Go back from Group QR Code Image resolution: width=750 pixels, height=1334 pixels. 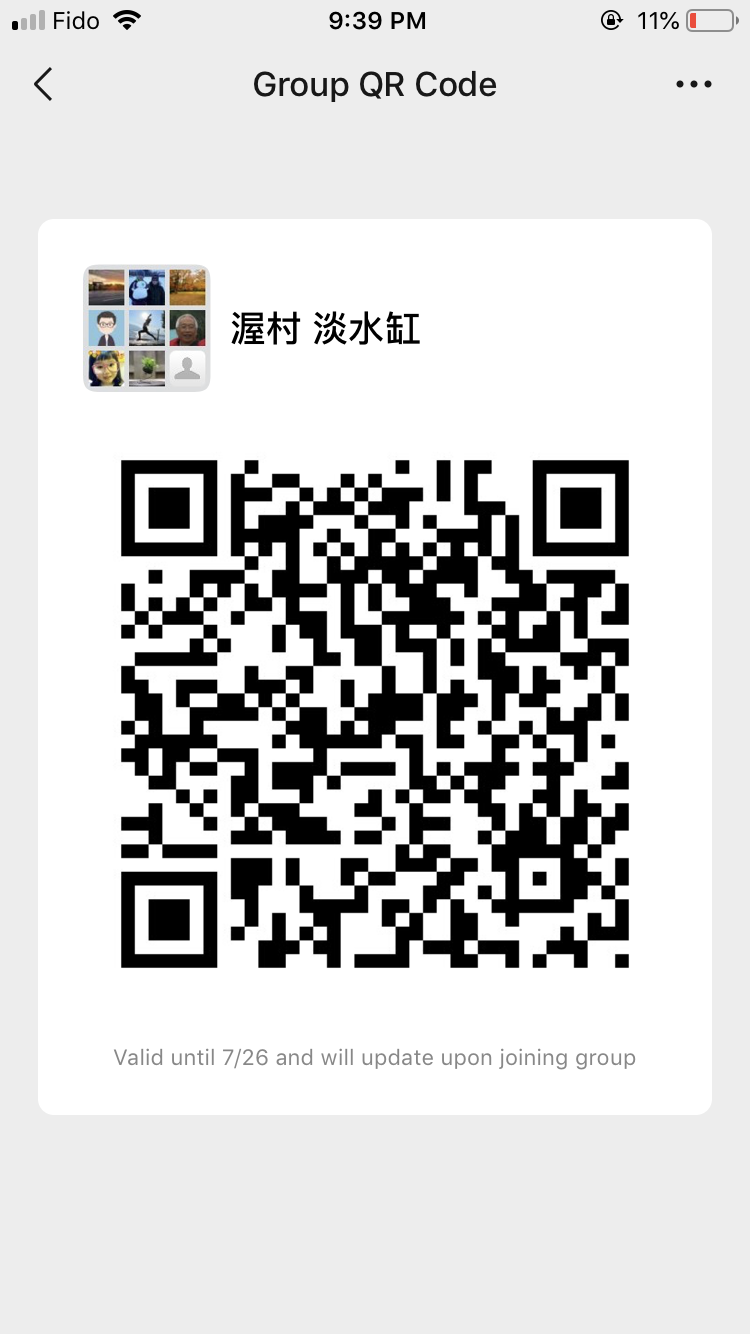[x=43, y=85]
